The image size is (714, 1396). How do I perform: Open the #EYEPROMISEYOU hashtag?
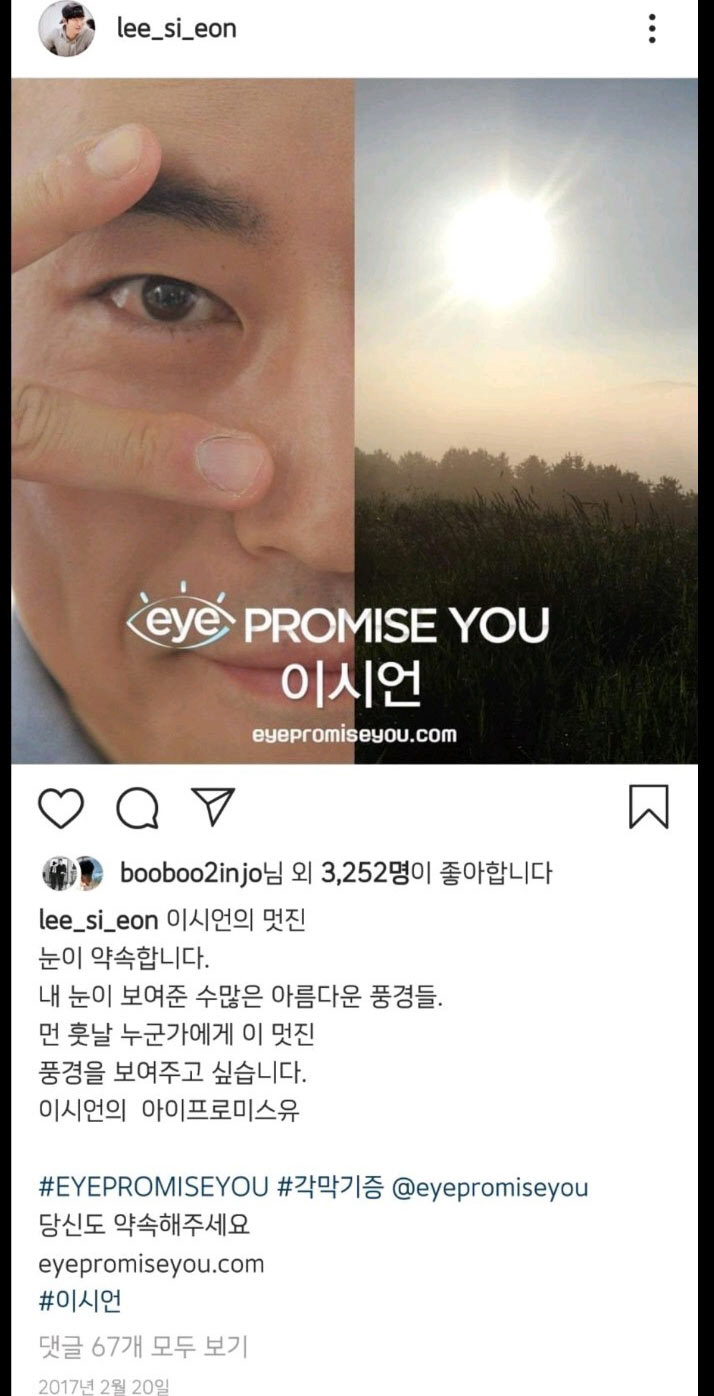click(x=153, y=1188)
